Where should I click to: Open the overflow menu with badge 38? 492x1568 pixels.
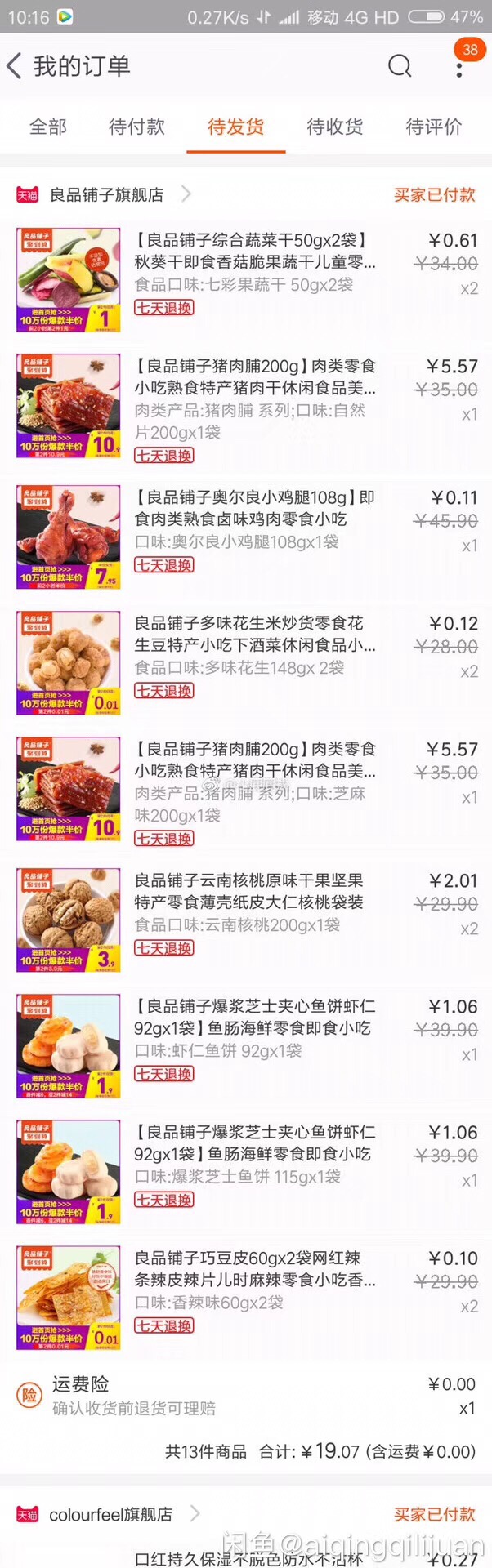(x=460, y=65)
